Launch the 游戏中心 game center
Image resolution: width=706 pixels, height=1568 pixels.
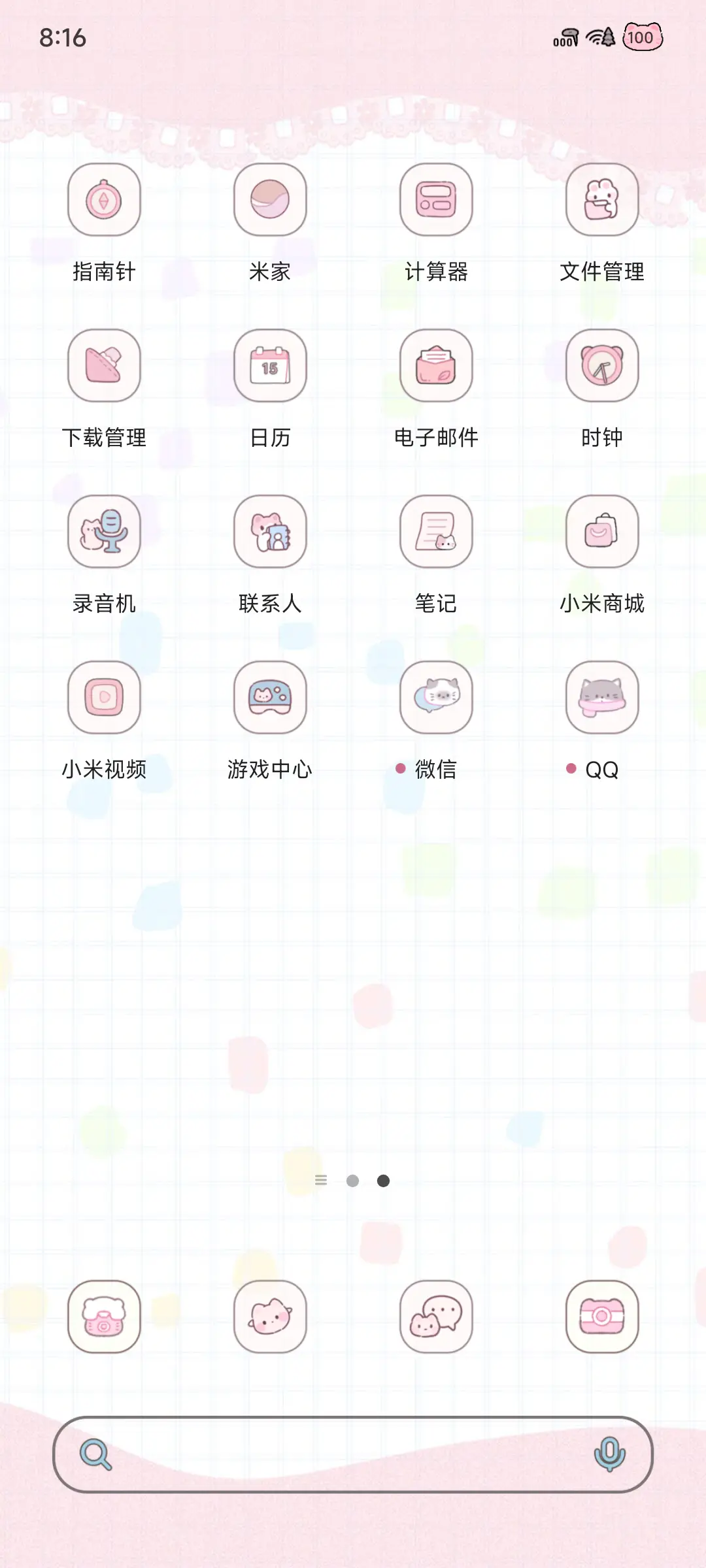pyautogui.click(x=270, y=696)
